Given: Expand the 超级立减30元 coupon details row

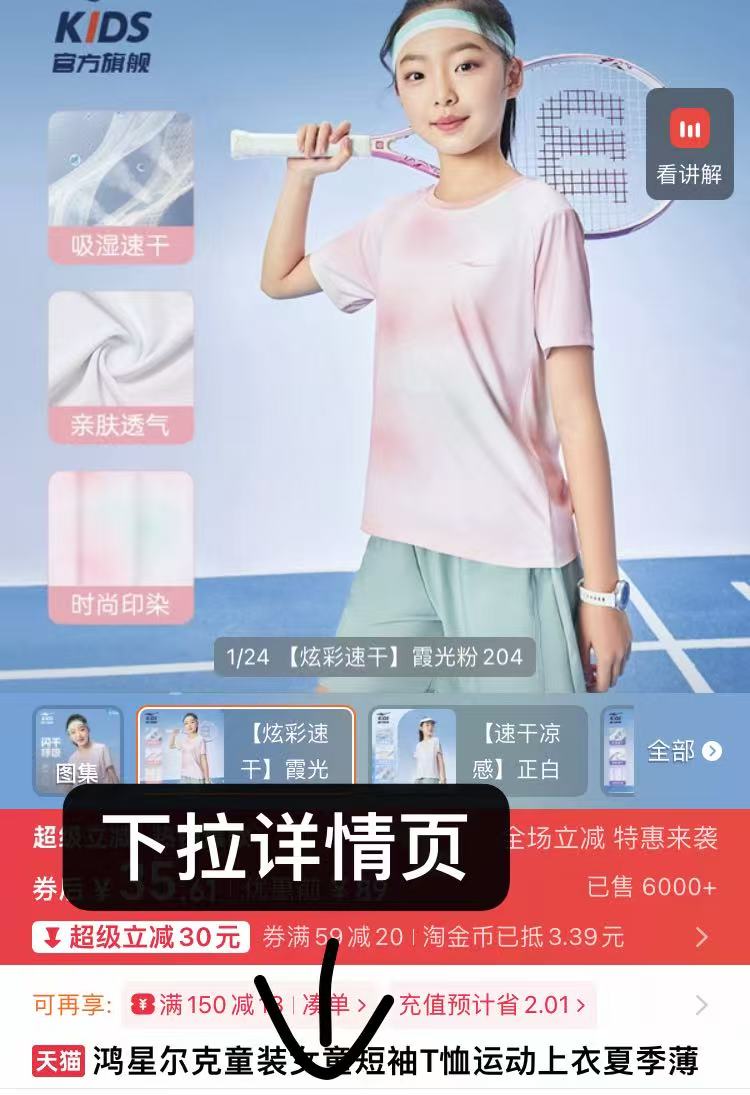Looking at the screenshot, I should coord(701,937).
